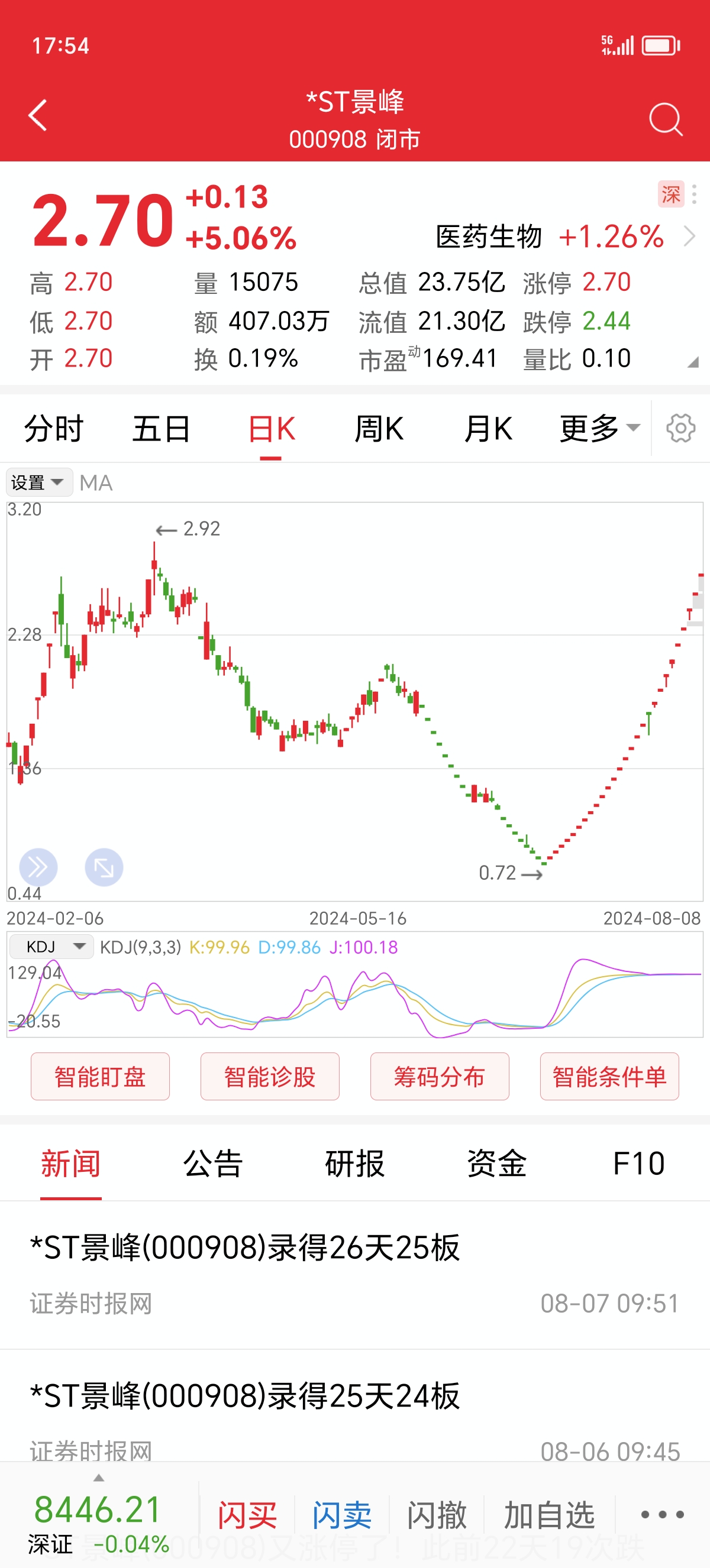Switch to the 公告 announcements tab
This screenshot has height=1568, width=710.
(x=213, y=1162)
